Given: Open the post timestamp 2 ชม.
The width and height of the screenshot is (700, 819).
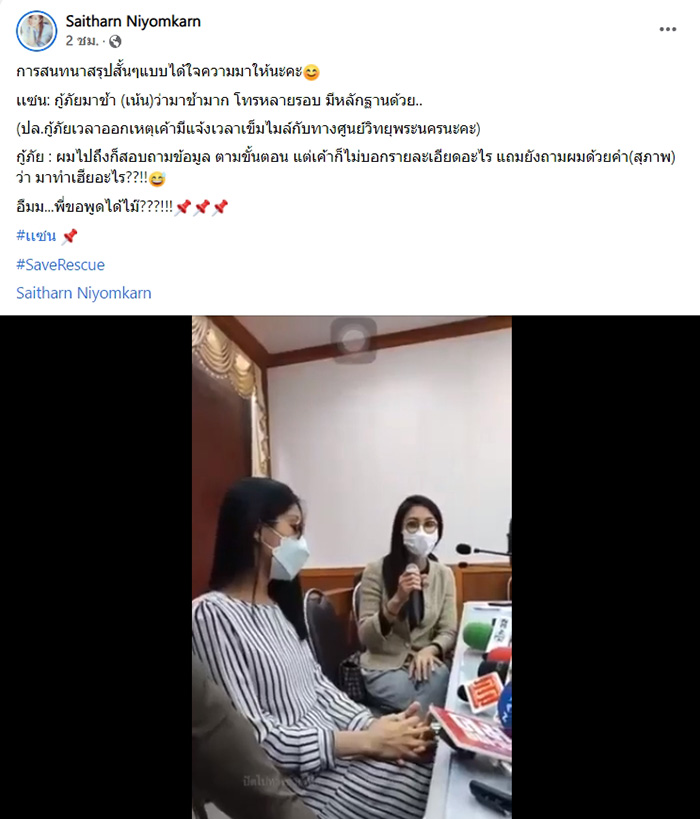Looking at the screenshot, I should (x=81, y=42).
